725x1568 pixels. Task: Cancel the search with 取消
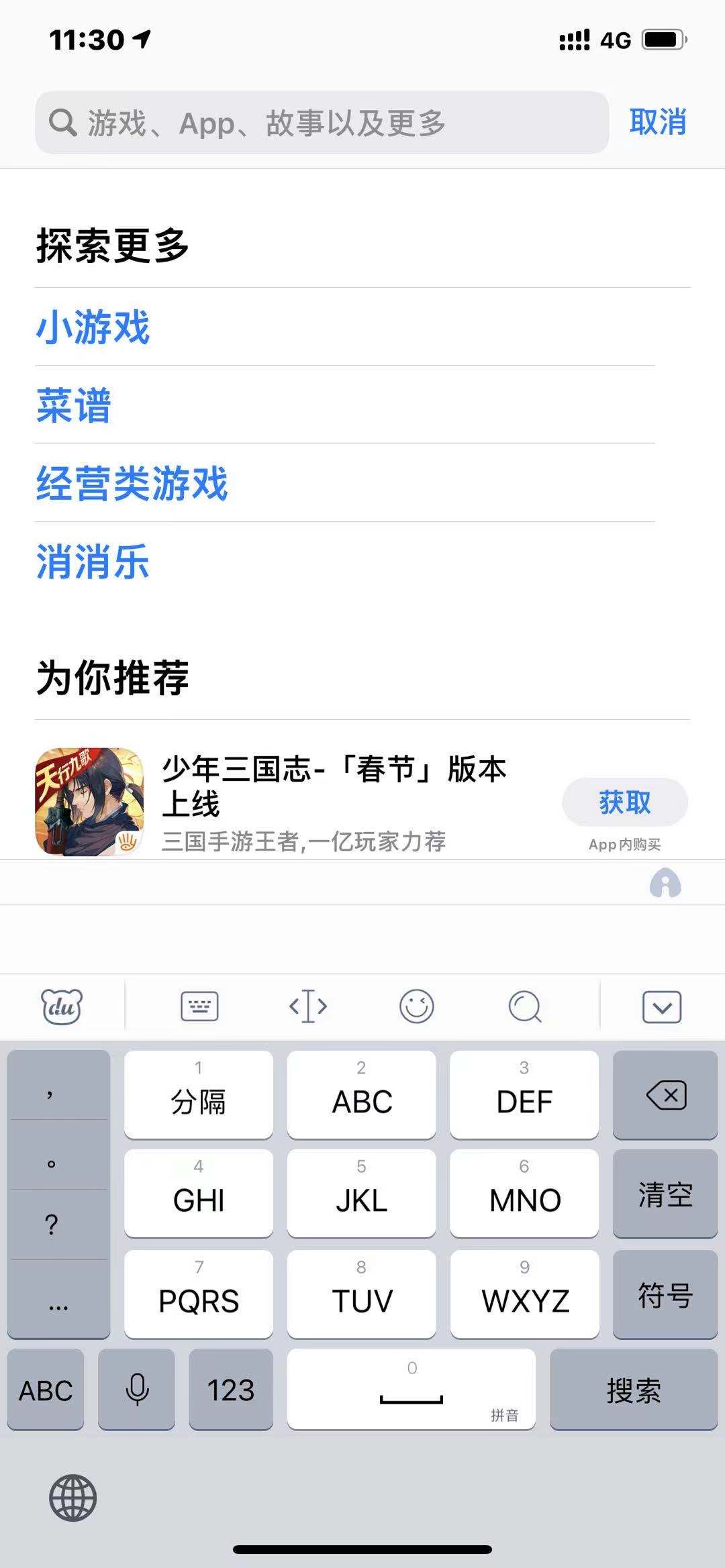tap(657, 123)
